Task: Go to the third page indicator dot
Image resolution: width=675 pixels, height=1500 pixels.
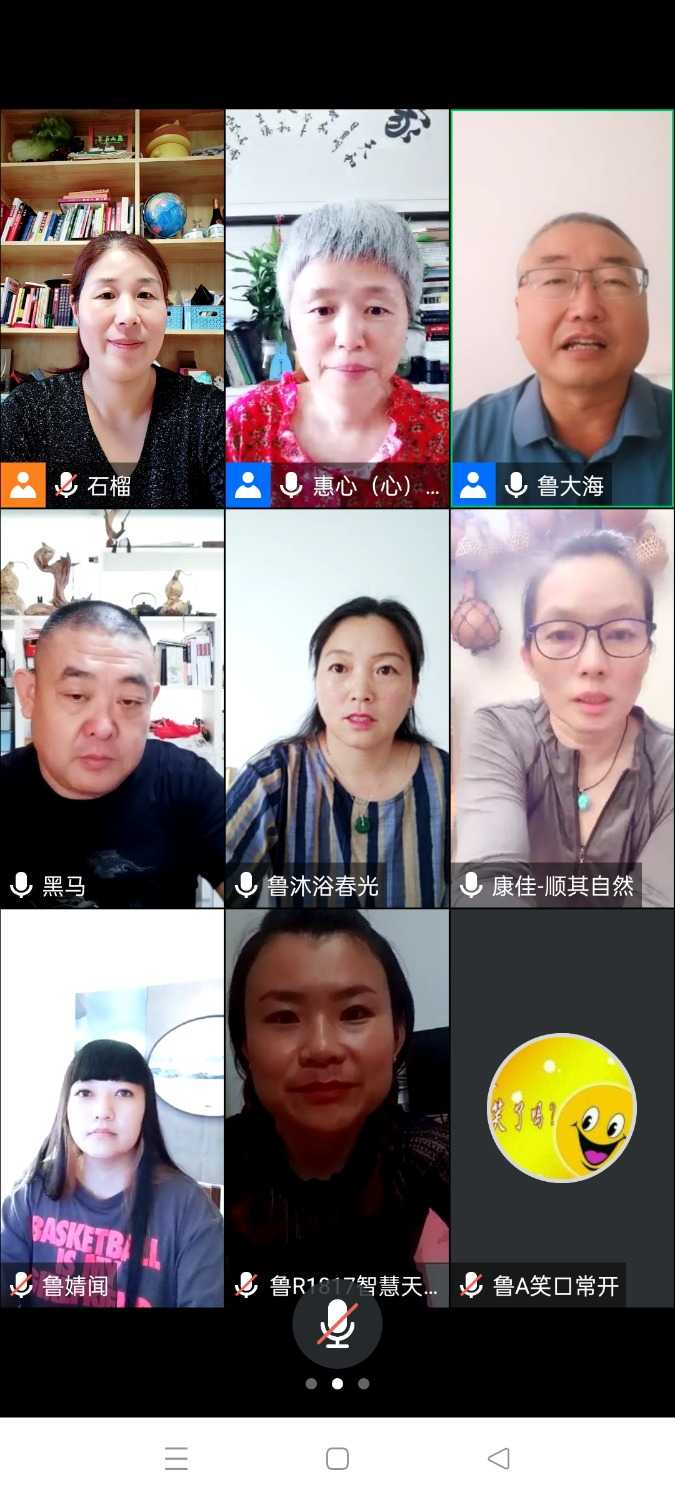Action: coord(364,1384)
